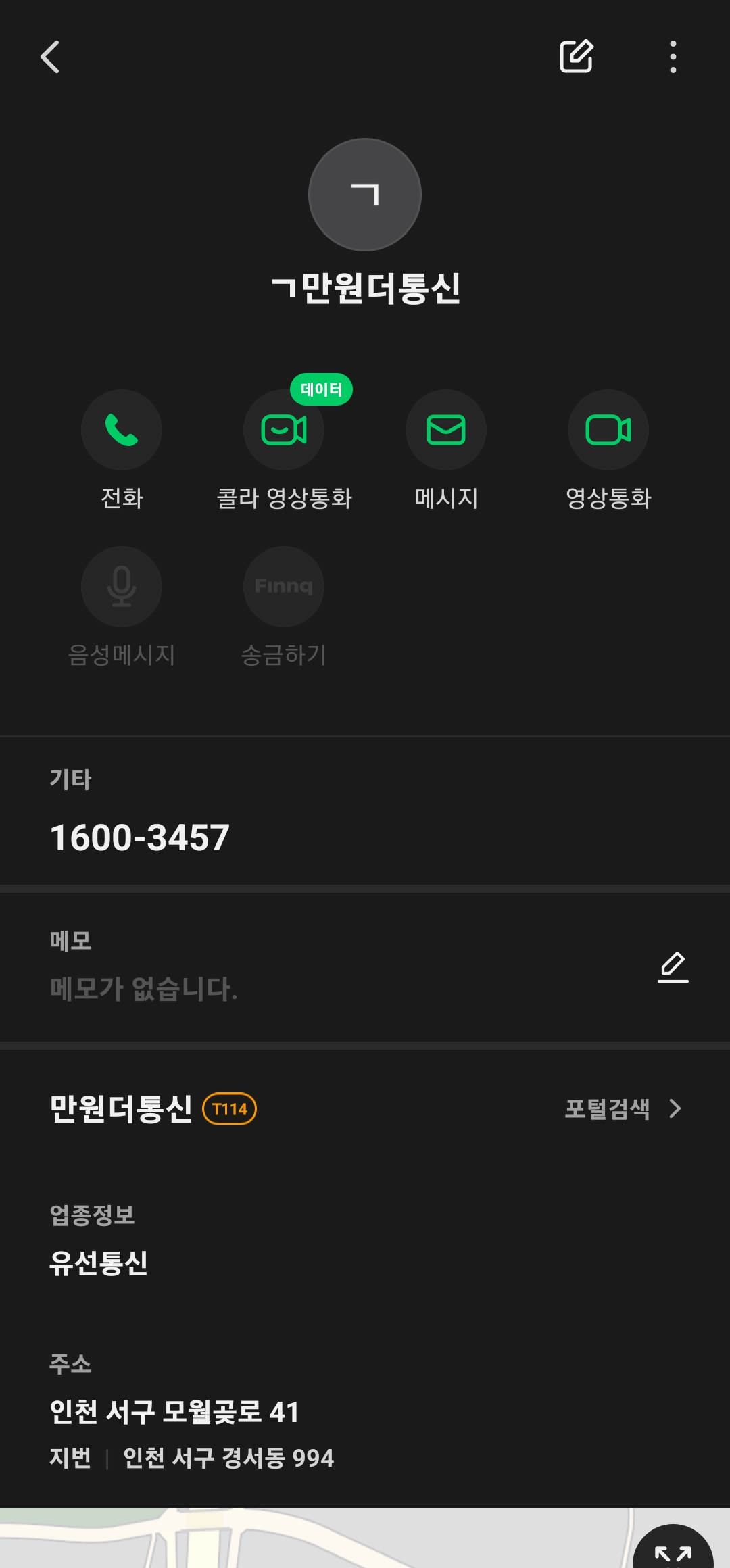
Task: Tap the contact profile picture circle
Action: 365,195
